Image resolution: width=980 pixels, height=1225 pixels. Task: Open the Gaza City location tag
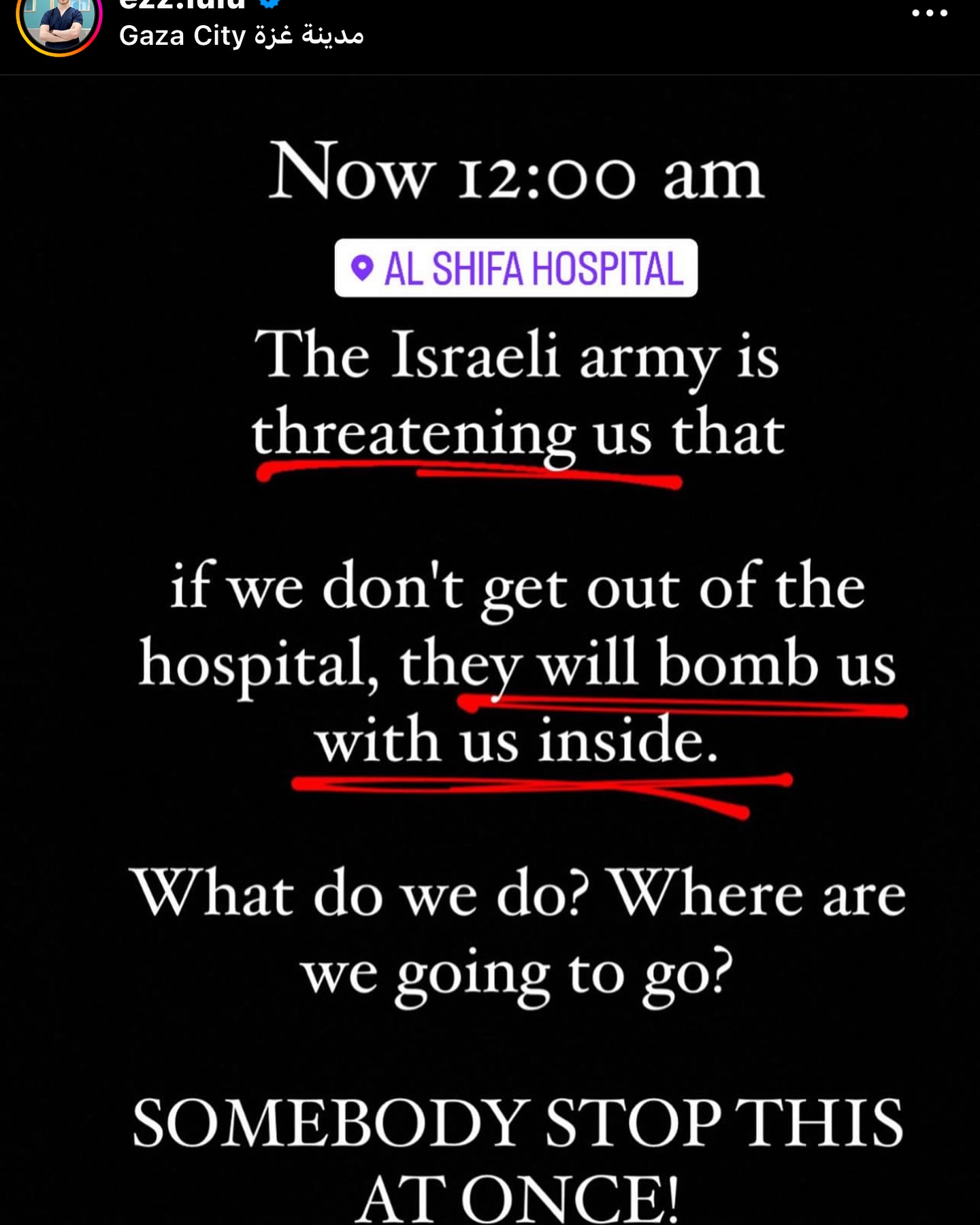242,35
